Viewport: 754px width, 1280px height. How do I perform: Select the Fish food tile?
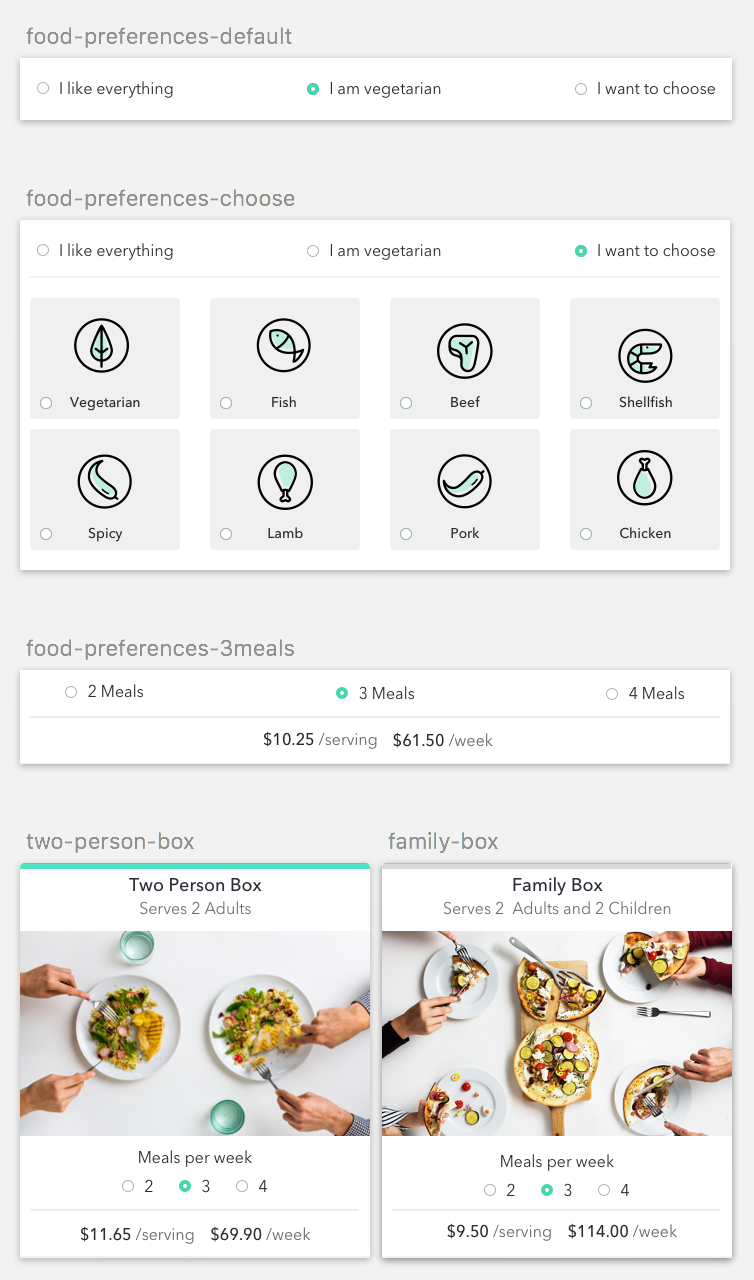[285, 358]
